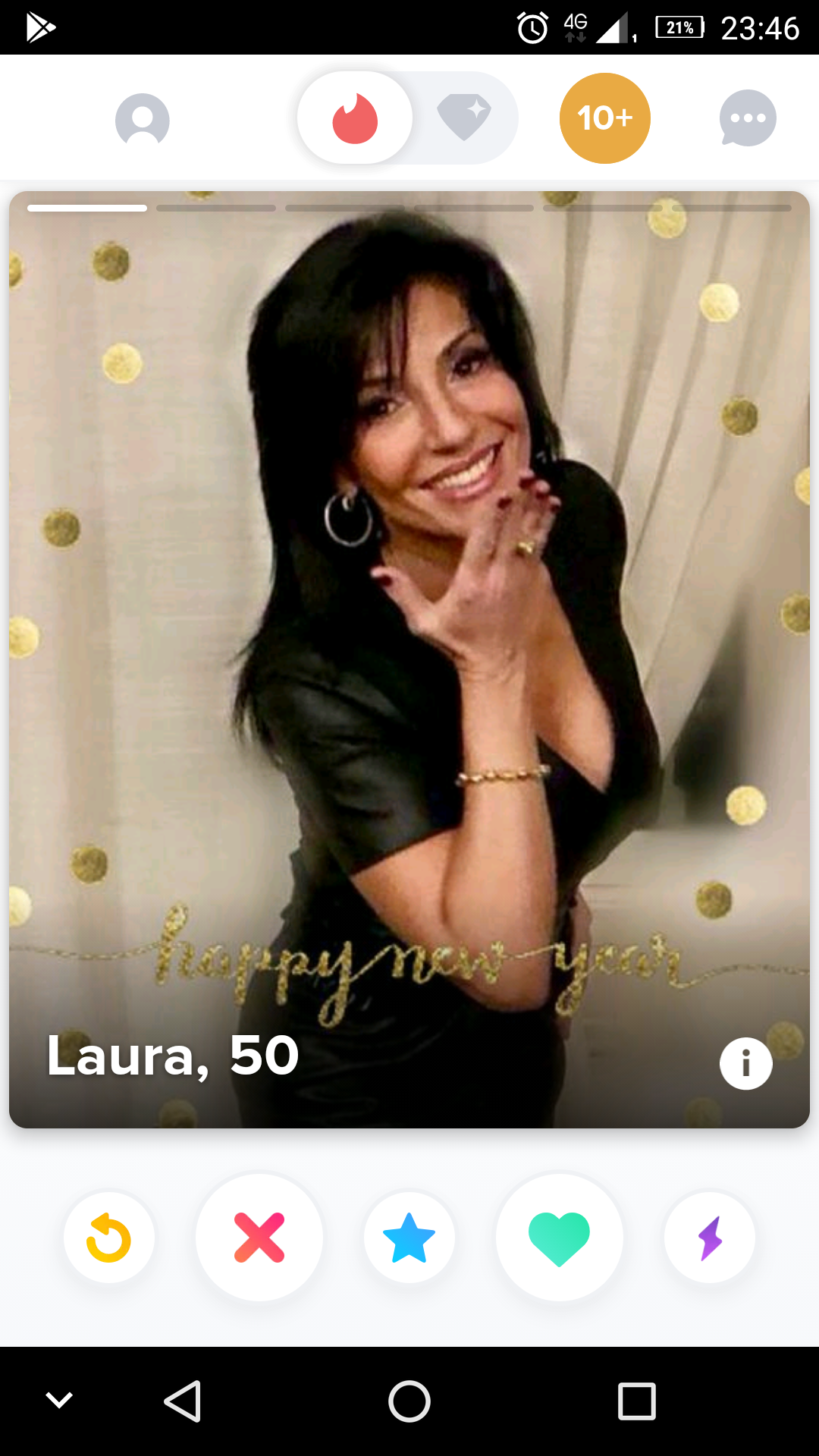The height and width of the screenshot is (1456, 819).
Task: Open the 10+ likes badge
Action: [x=604, y=118]
